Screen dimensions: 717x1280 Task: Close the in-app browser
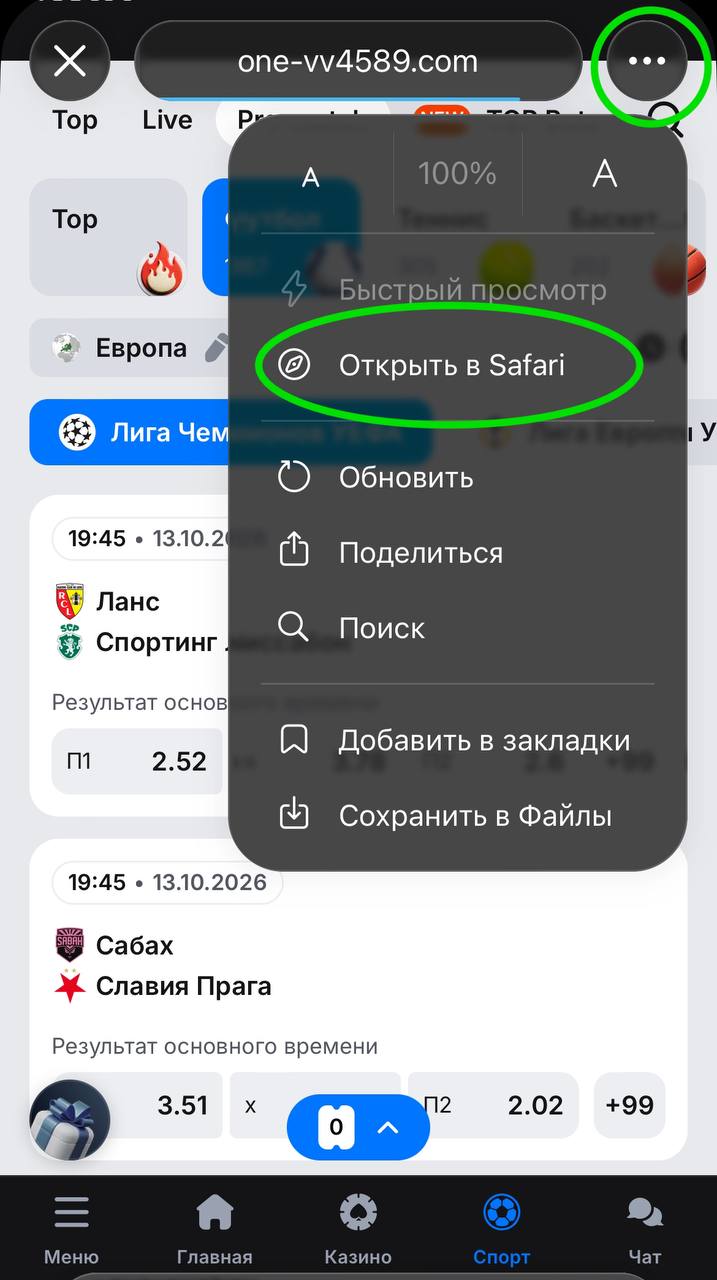(69, 61)
